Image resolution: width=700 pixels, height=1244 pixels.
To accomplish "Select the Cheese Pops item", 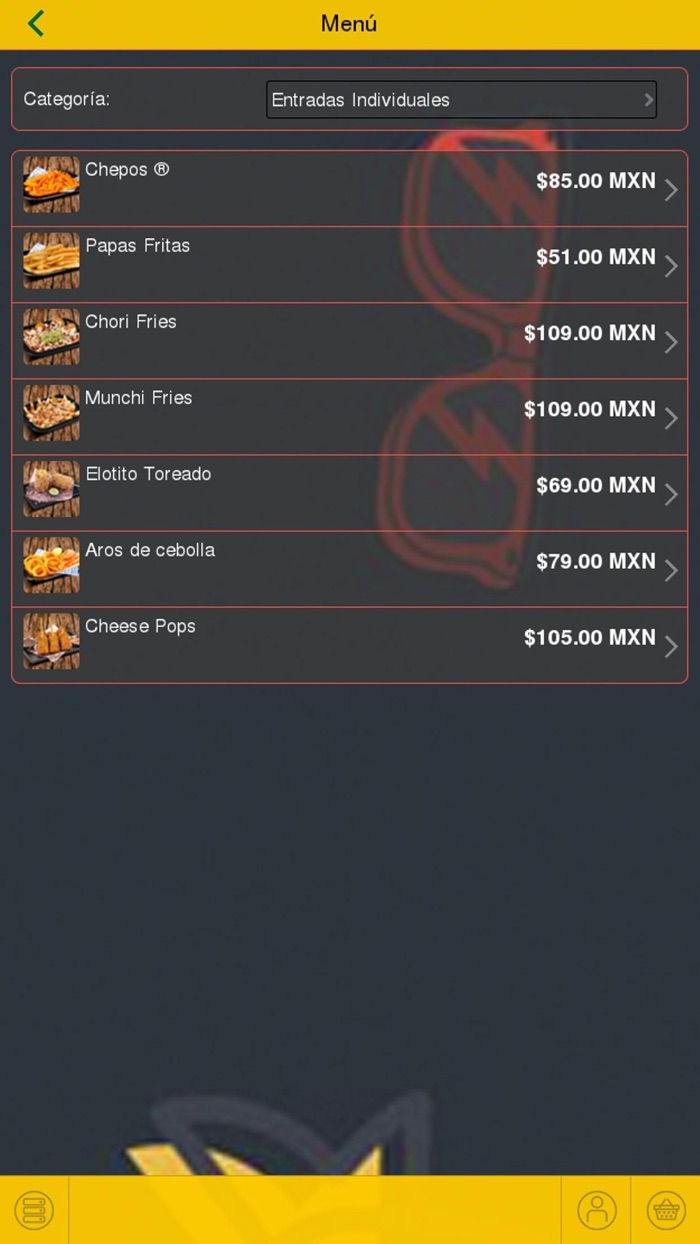I will [350, 645].
